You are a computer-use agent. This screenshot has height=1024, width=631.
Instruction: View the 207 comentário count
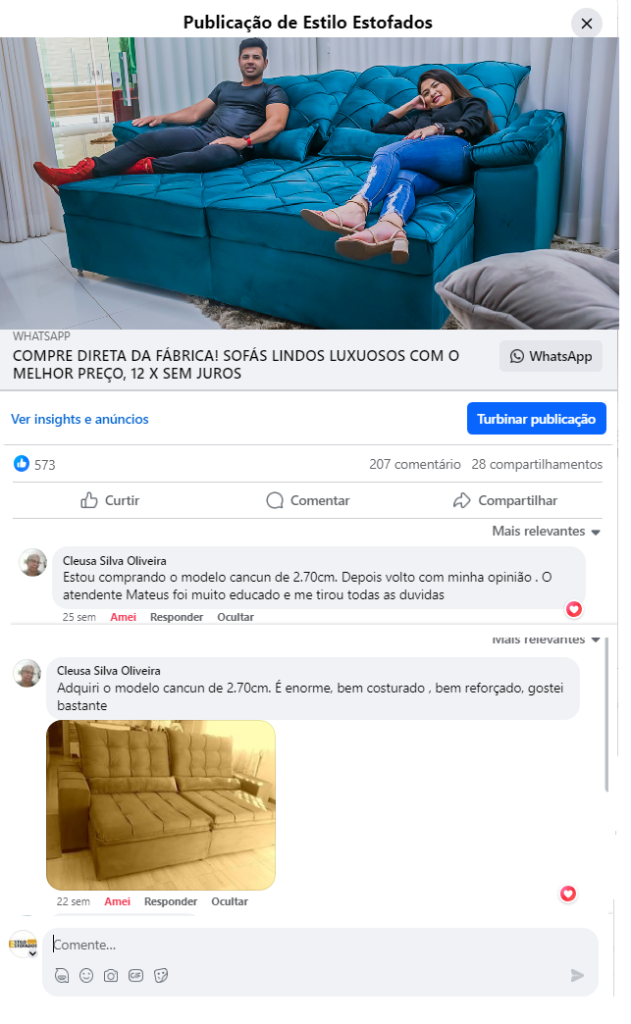(414, 464)
